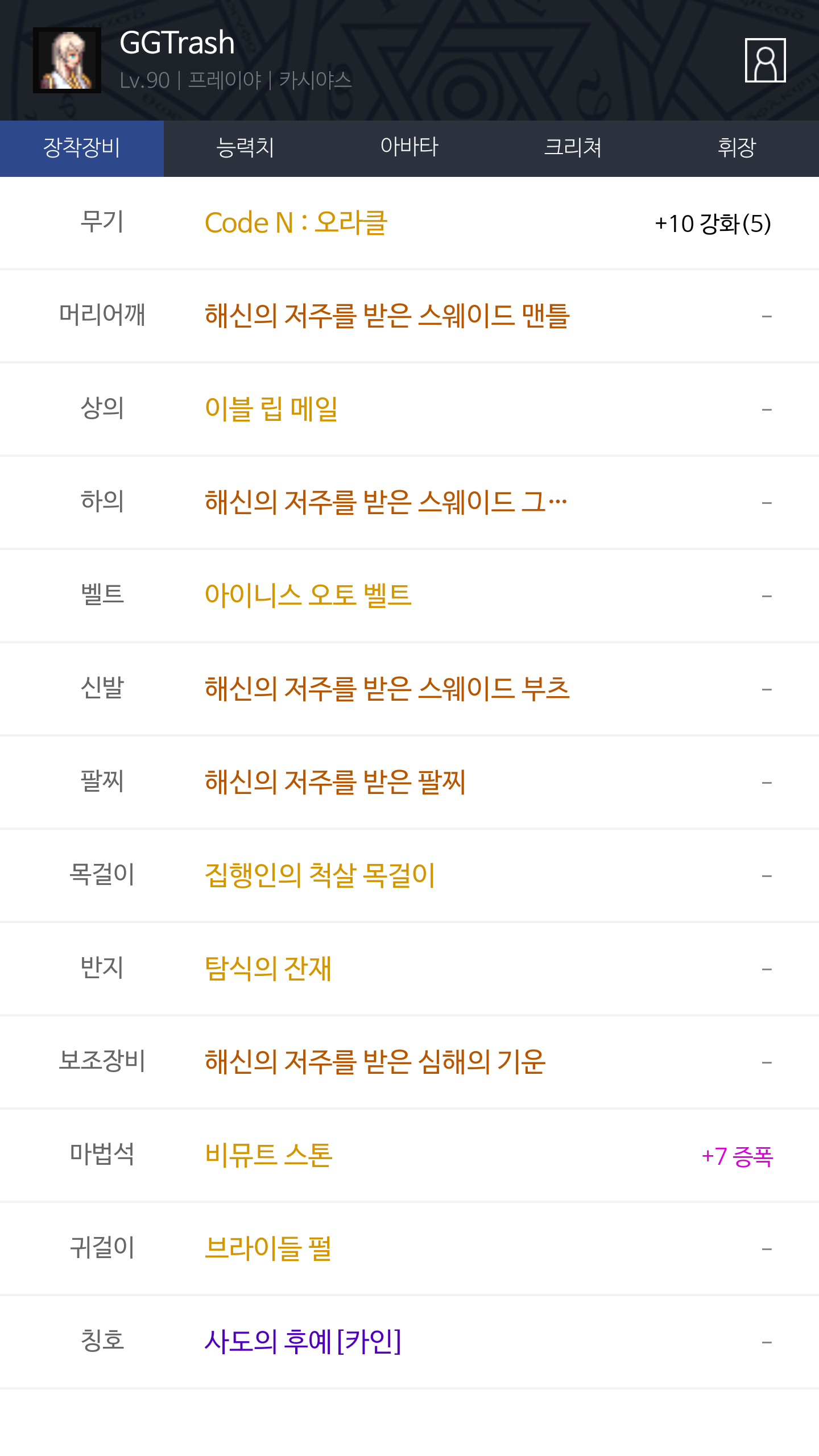The width and height of the screenshot is (819, 1456).
Task: Open 아이니스 오토 벨트 belt item
Action: coord(308,595)
